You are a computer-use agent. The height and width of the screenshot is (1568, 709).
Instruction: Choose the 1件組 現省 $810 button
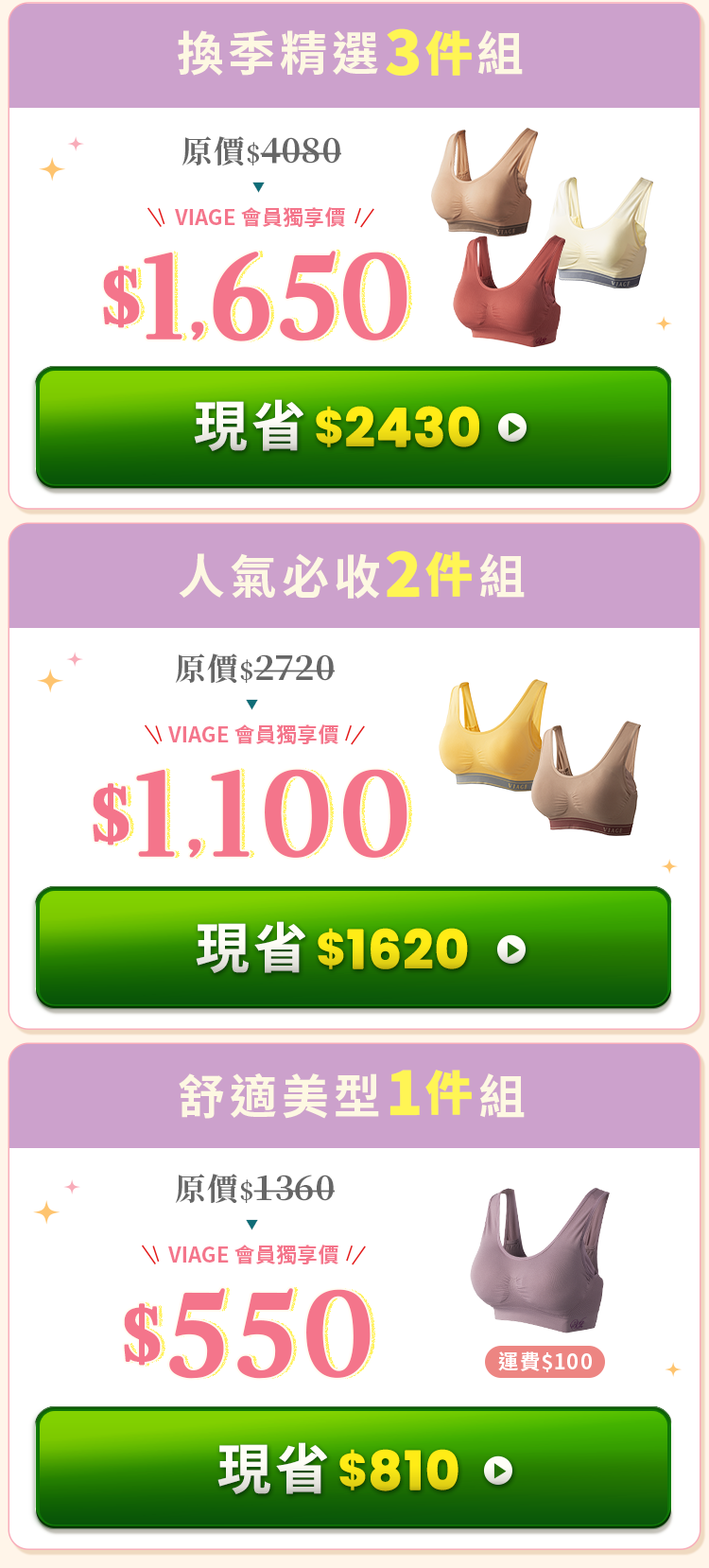pyautogui.click(x=354, y=1468)
